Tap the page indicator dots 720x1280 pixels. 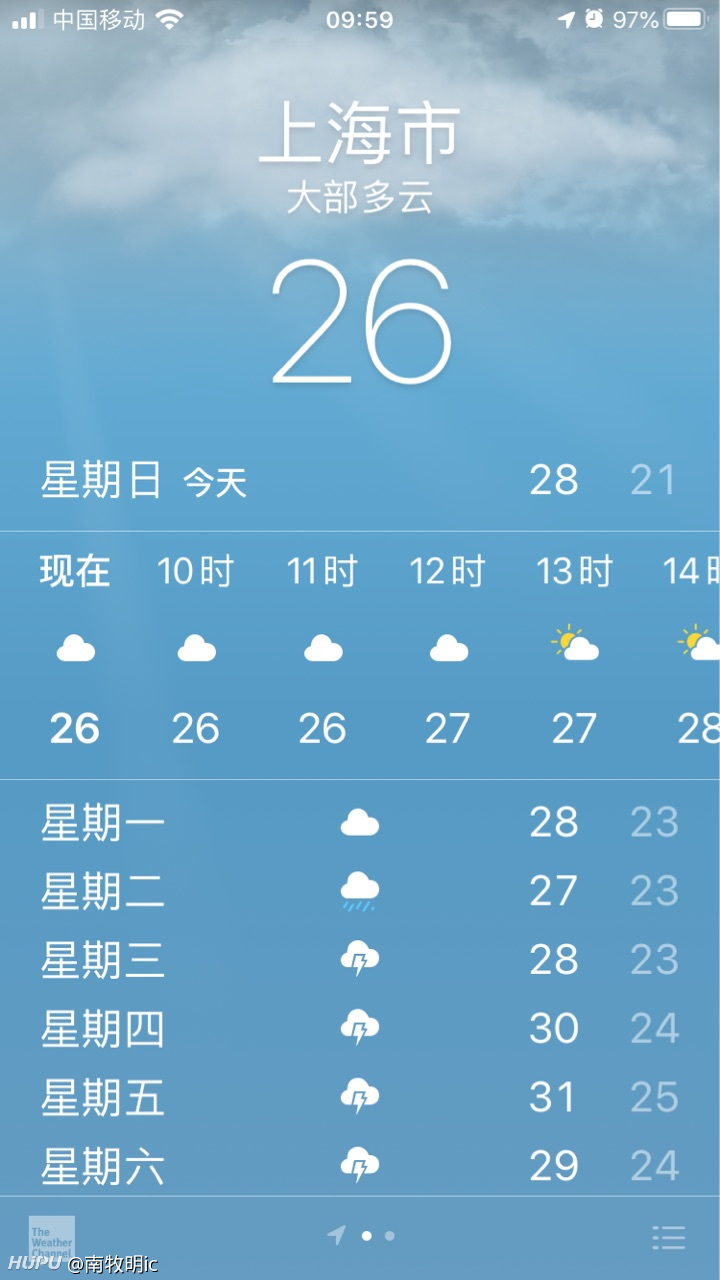click(x=361, y=1236)
